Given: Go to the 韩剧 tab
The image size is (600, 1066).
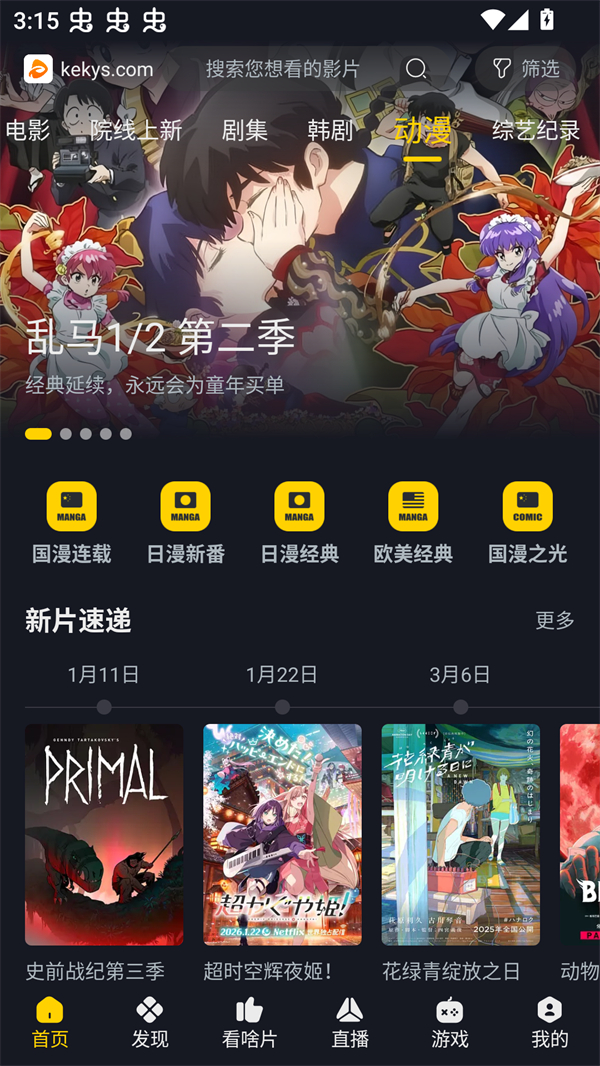Looking at the screenshot, I should coord(331,130).
